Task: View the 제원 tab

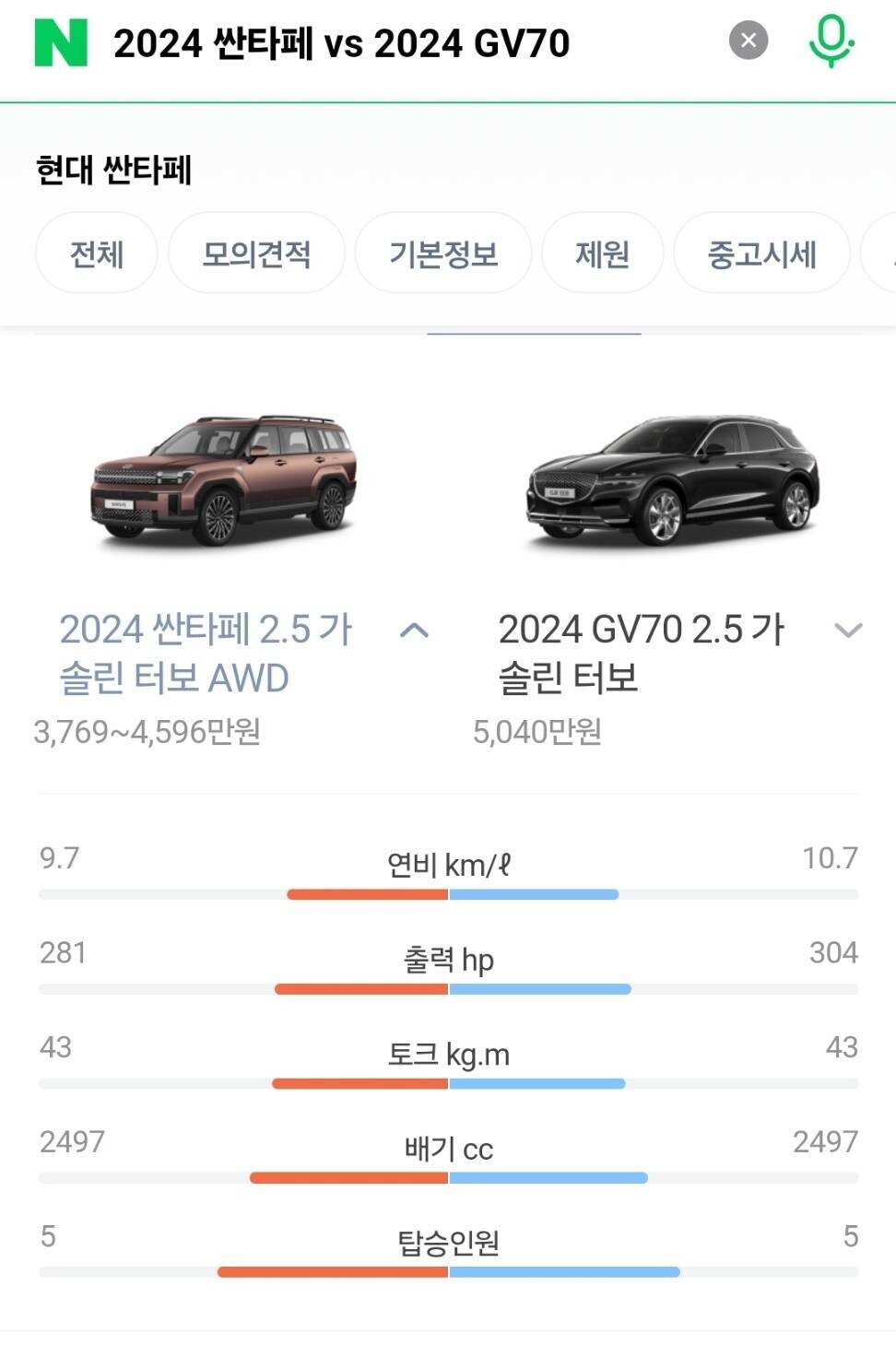Action: point(602,254)
